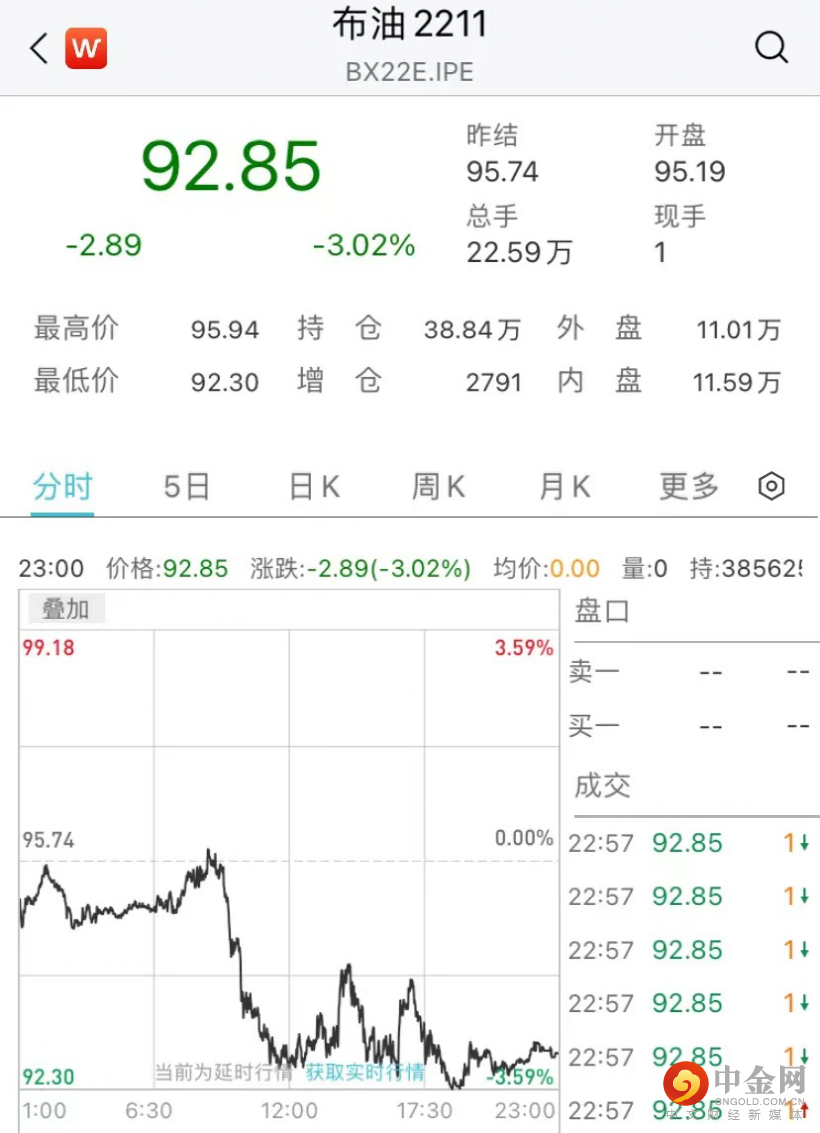Viewport: 820px width, 1133px height.
Task: Open chart settings hexagon icon
Action: pos(771,487)
